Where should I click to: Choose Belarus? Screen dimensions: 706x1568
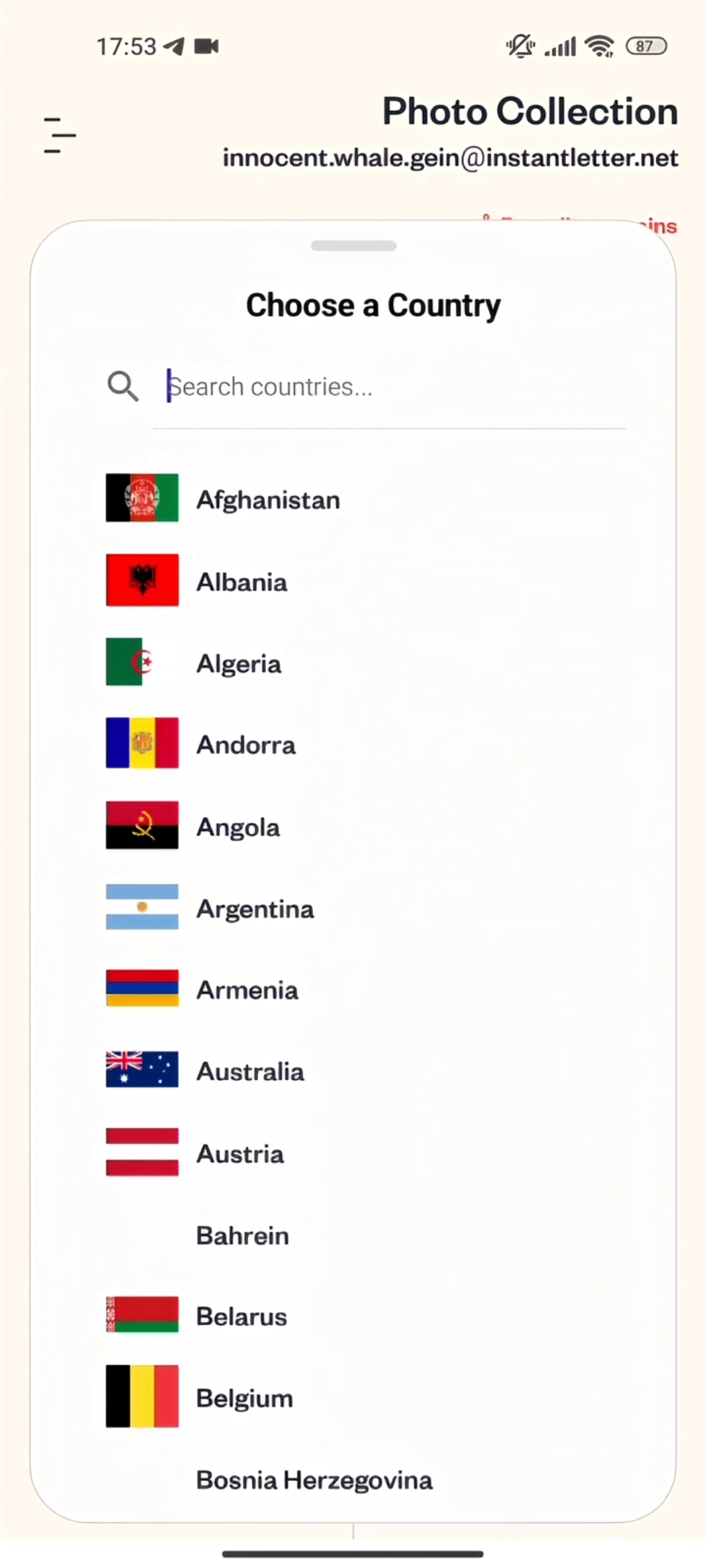(x=353, y=1316)
